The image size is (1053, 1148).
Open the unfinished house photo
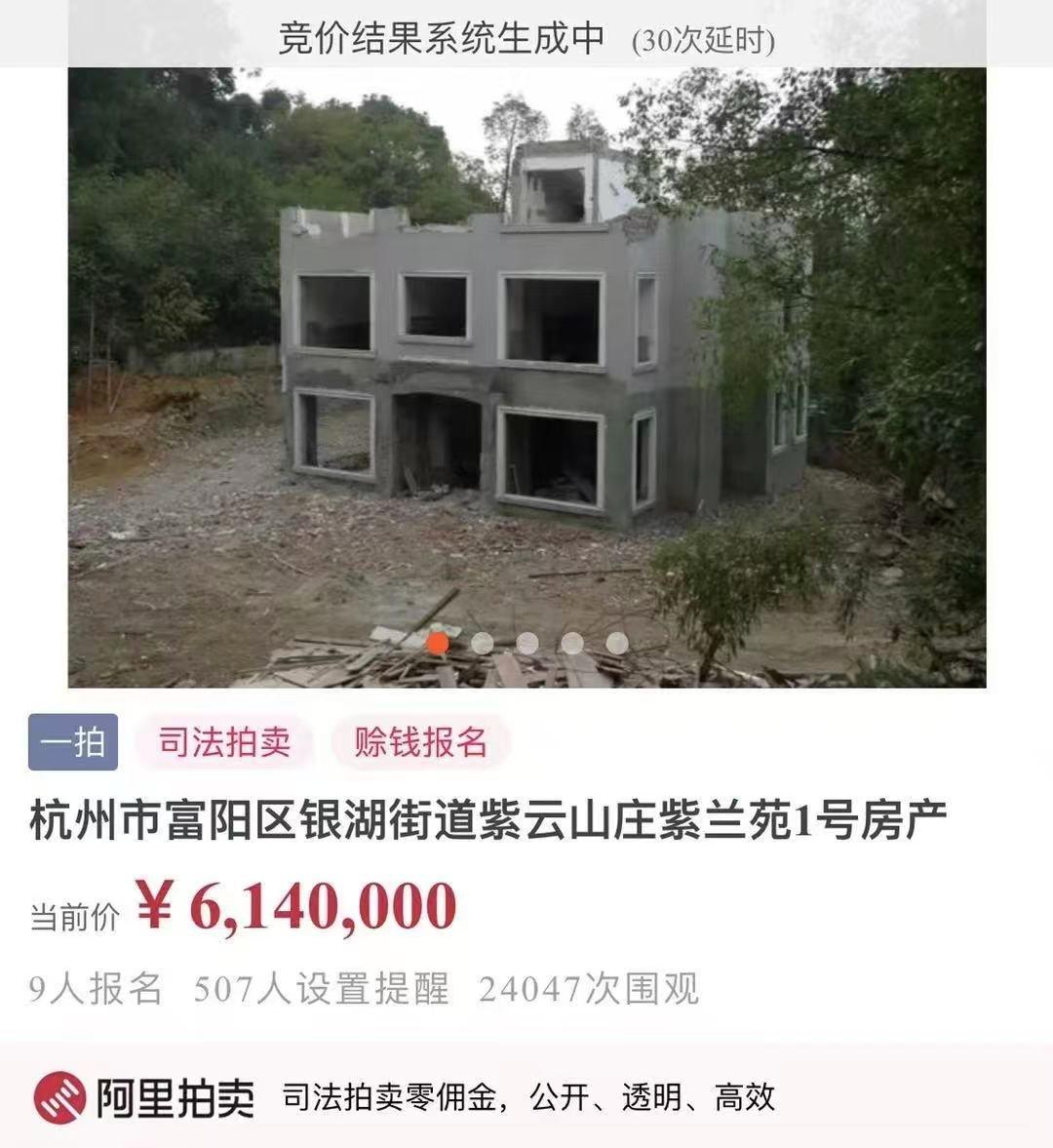click(x=526, y=376)
